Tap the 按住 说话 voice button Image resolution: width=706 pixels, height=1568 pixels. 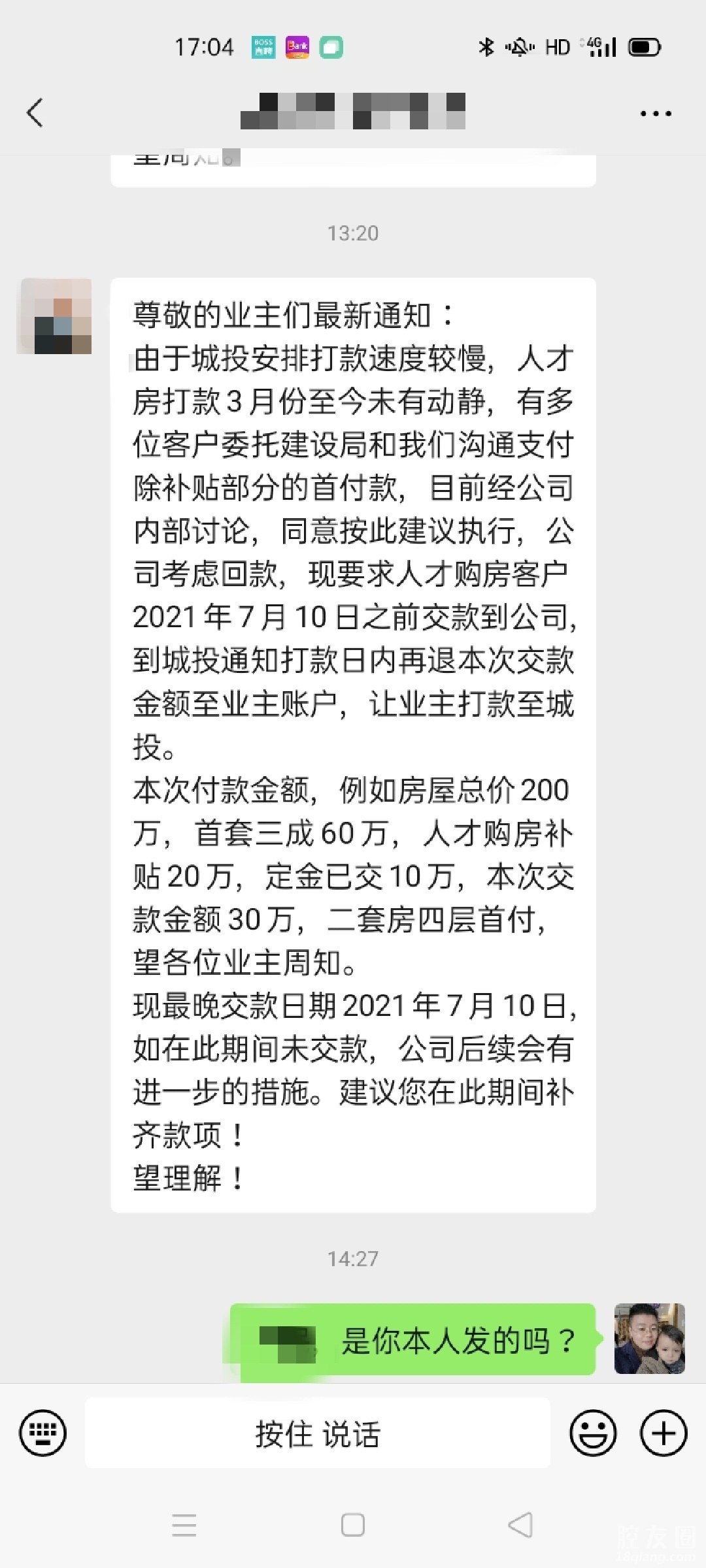[x=318, y=1434]
